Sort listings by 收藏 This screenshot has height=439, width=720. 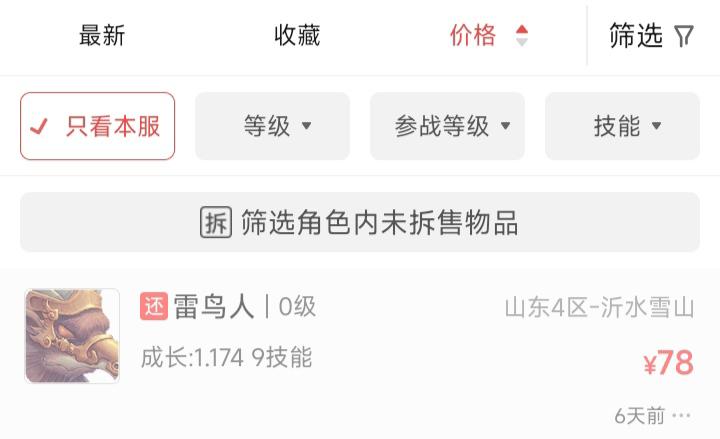point(297,36)
